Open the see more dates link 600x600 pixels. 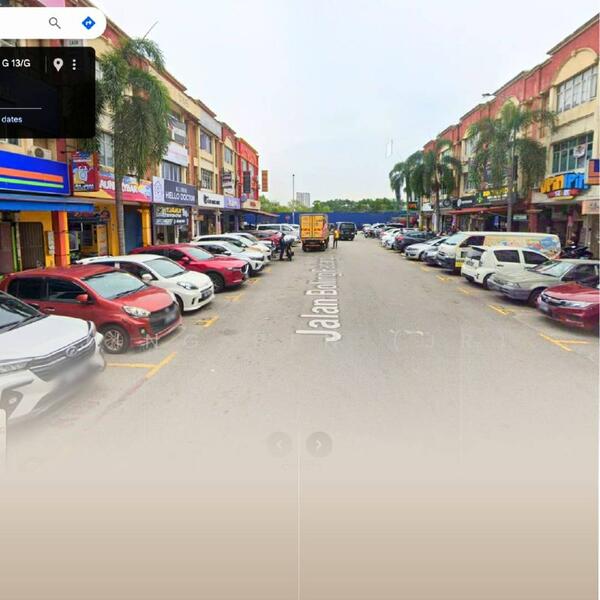click(11, 119)
